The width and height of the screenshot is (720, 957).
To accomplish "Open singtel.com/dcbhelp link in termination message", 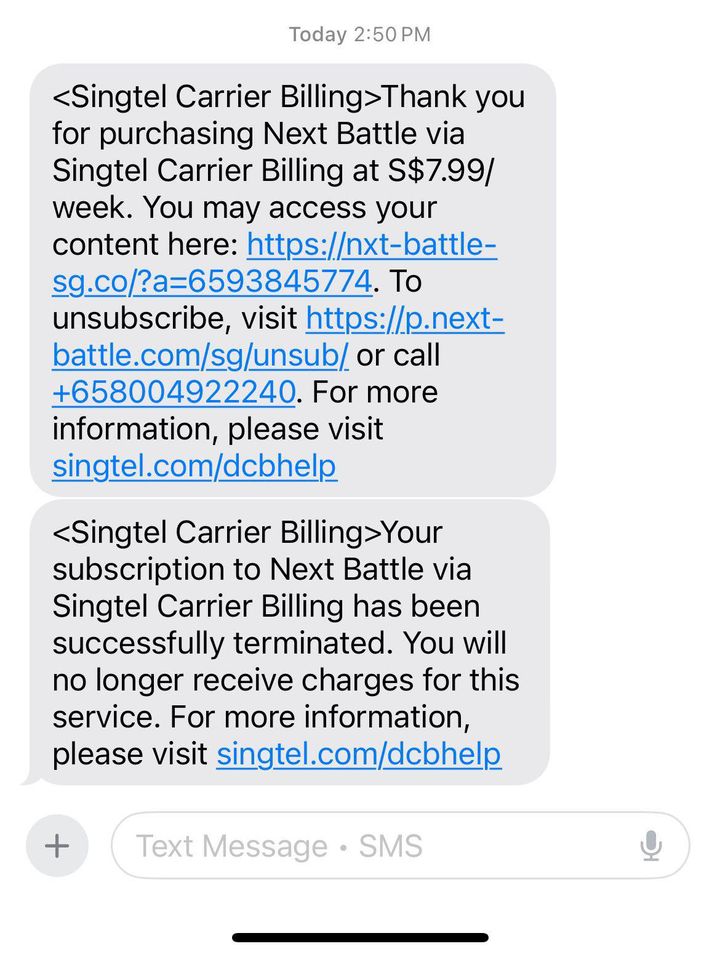I will click(358, 753).
